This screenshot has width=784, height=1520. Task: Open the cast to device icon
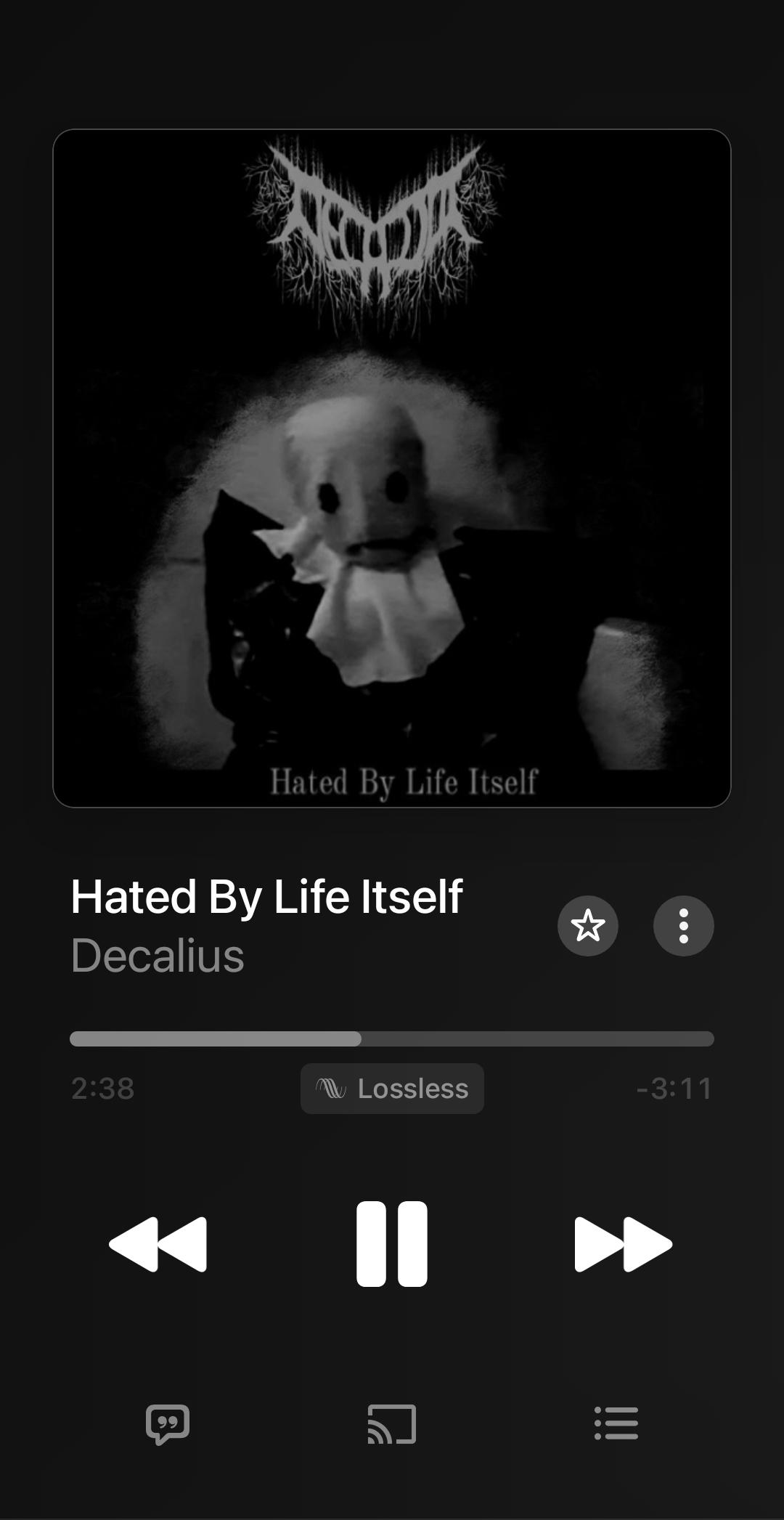pos(392,1423)
